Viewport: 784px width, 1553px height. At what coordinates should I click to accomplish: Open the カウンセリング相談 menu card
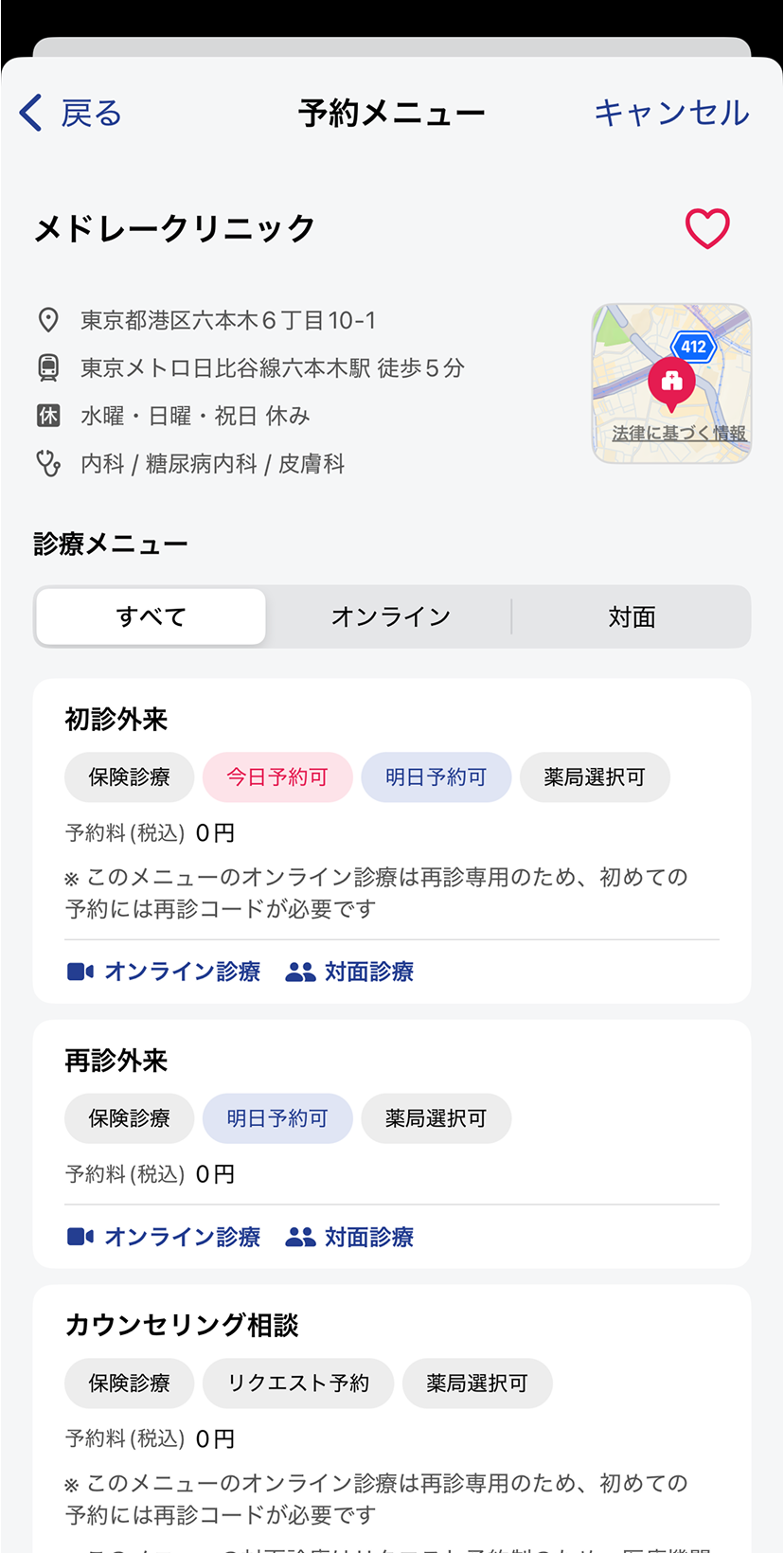[392, 1419]
